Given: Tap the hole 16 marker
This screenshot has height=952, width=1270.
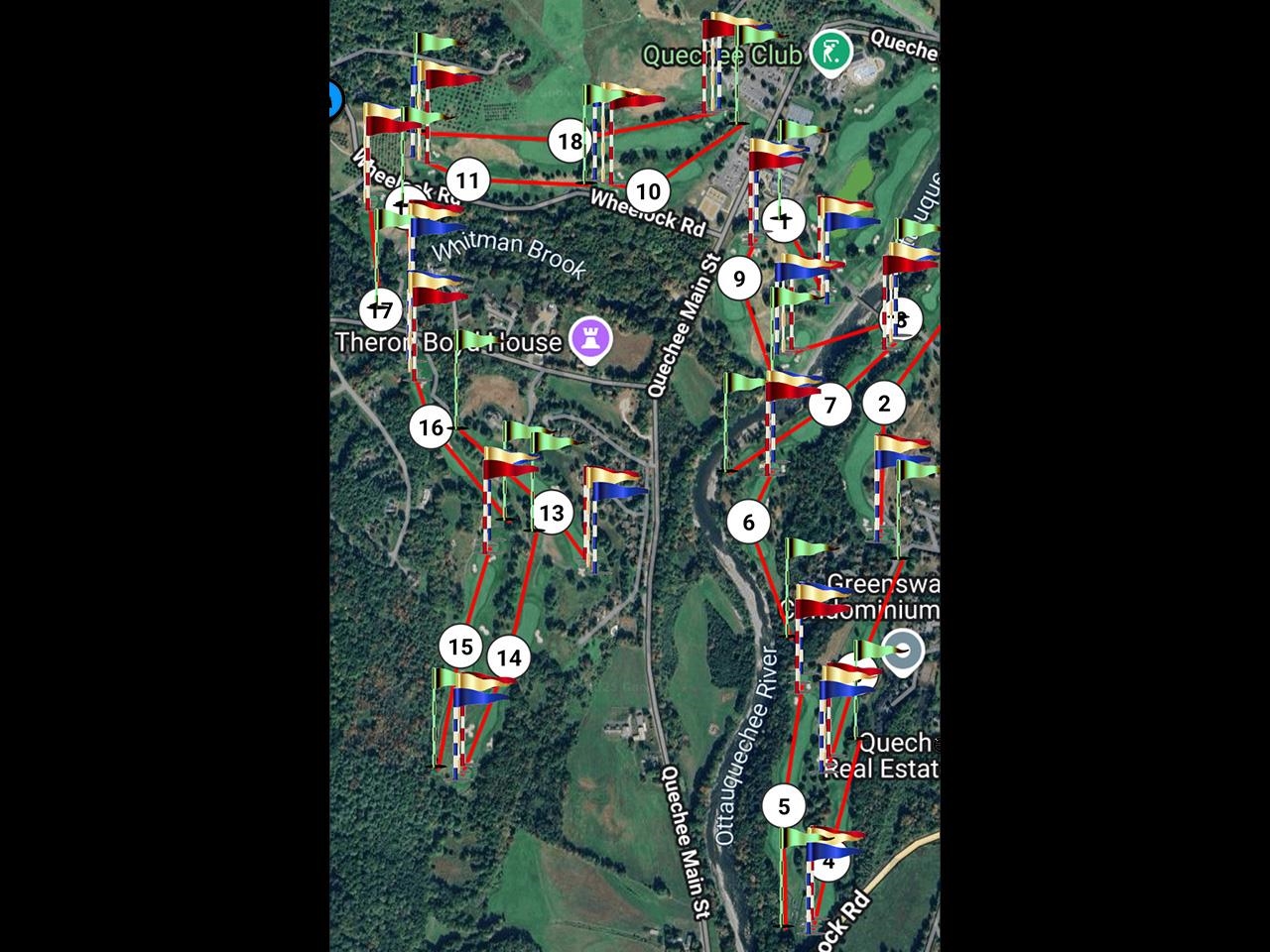Looking at the screenshot, I should pyautogui.click(x=431, y=427).
